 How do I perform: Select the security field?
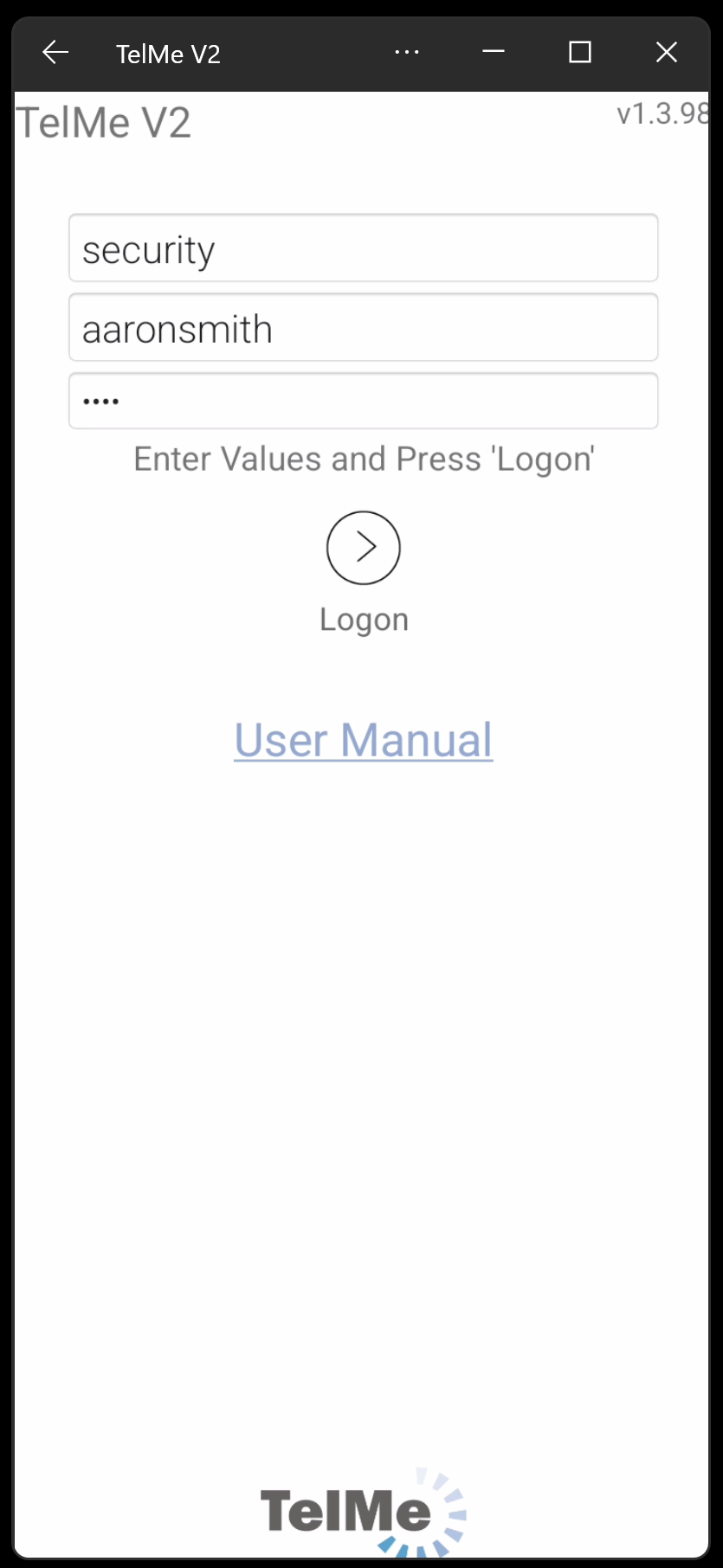point(363,247)
